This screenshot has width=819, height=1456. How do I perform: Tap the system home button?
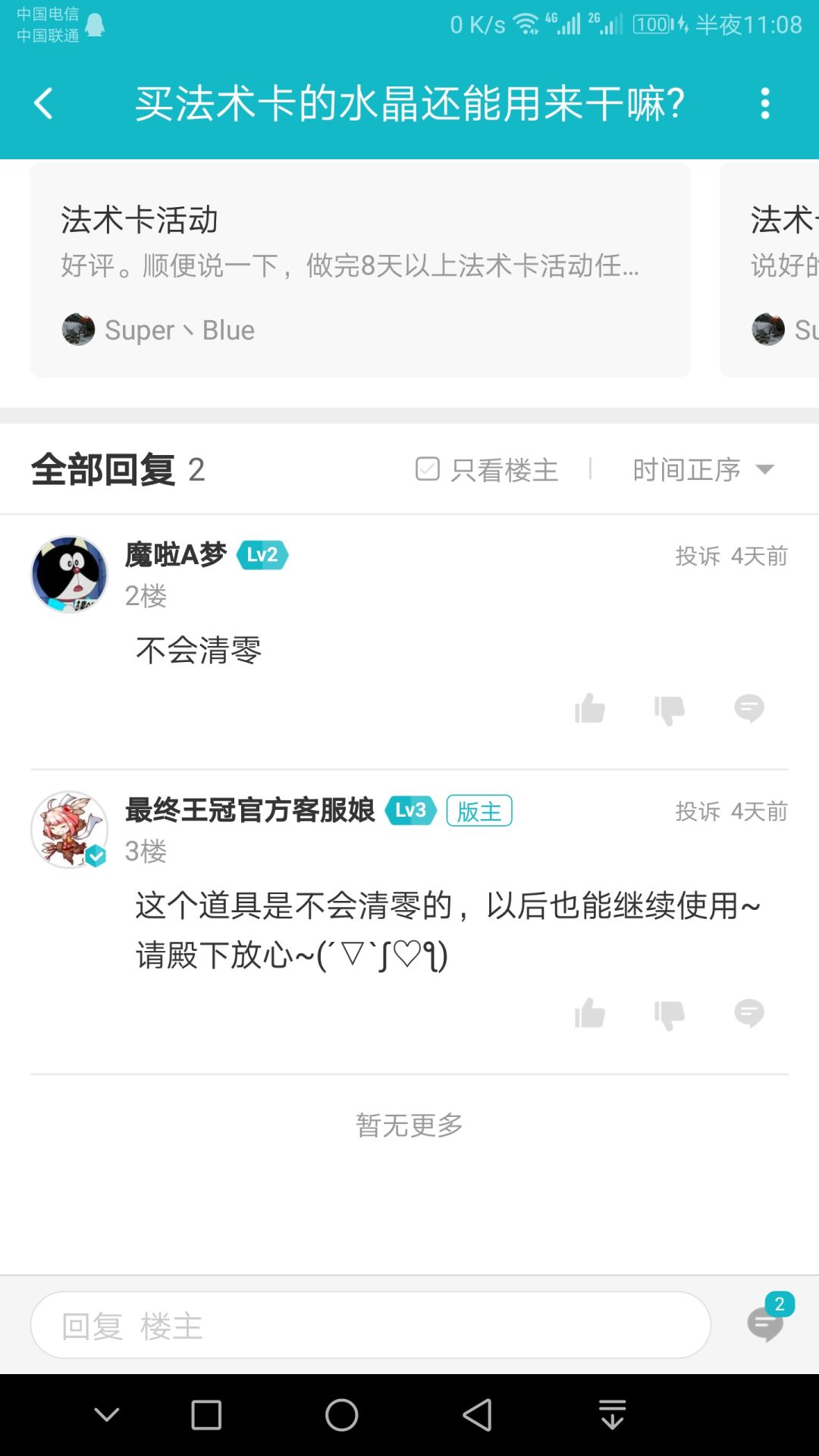342,1415
